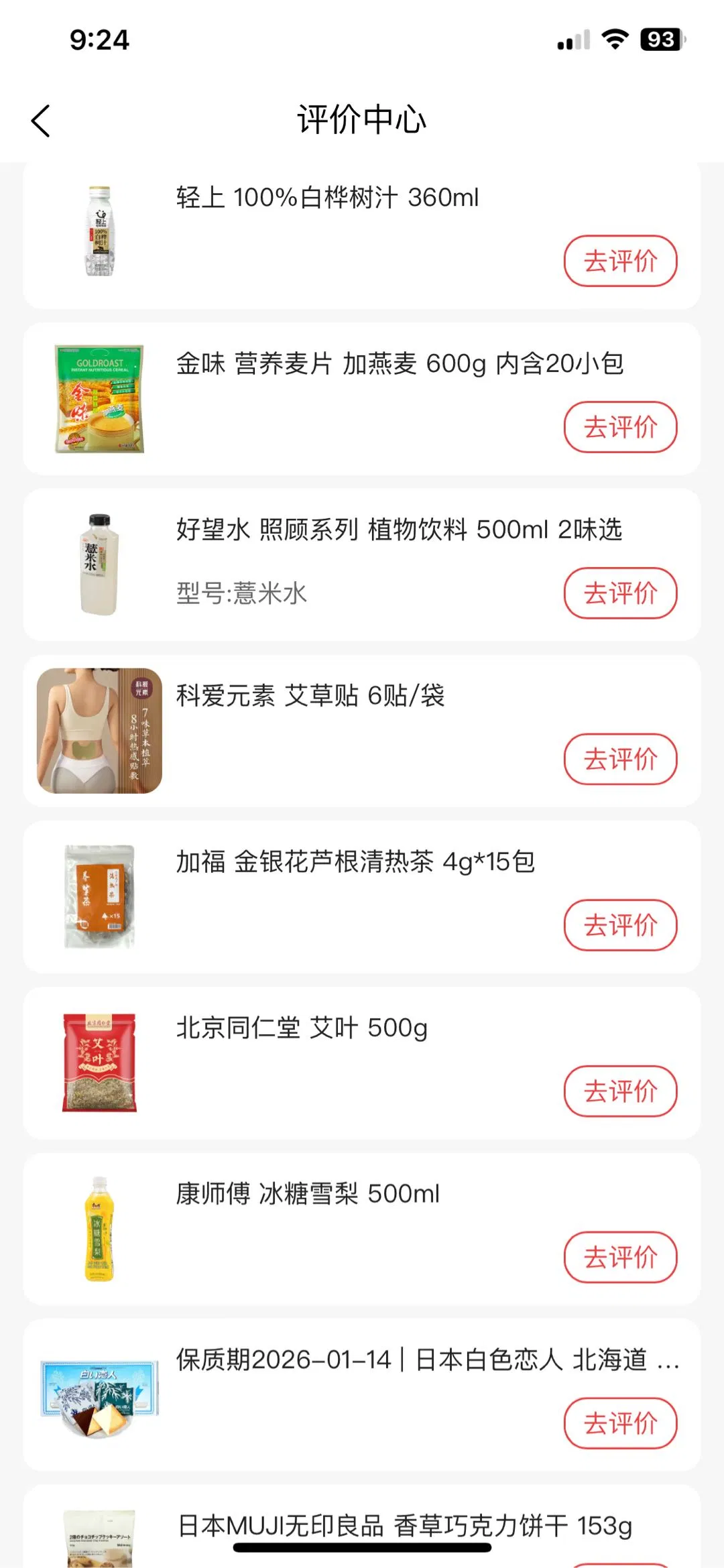Tap 去评价 for 轻上白桦树汁
The image size is (724, 1568).
click(620, 261)
